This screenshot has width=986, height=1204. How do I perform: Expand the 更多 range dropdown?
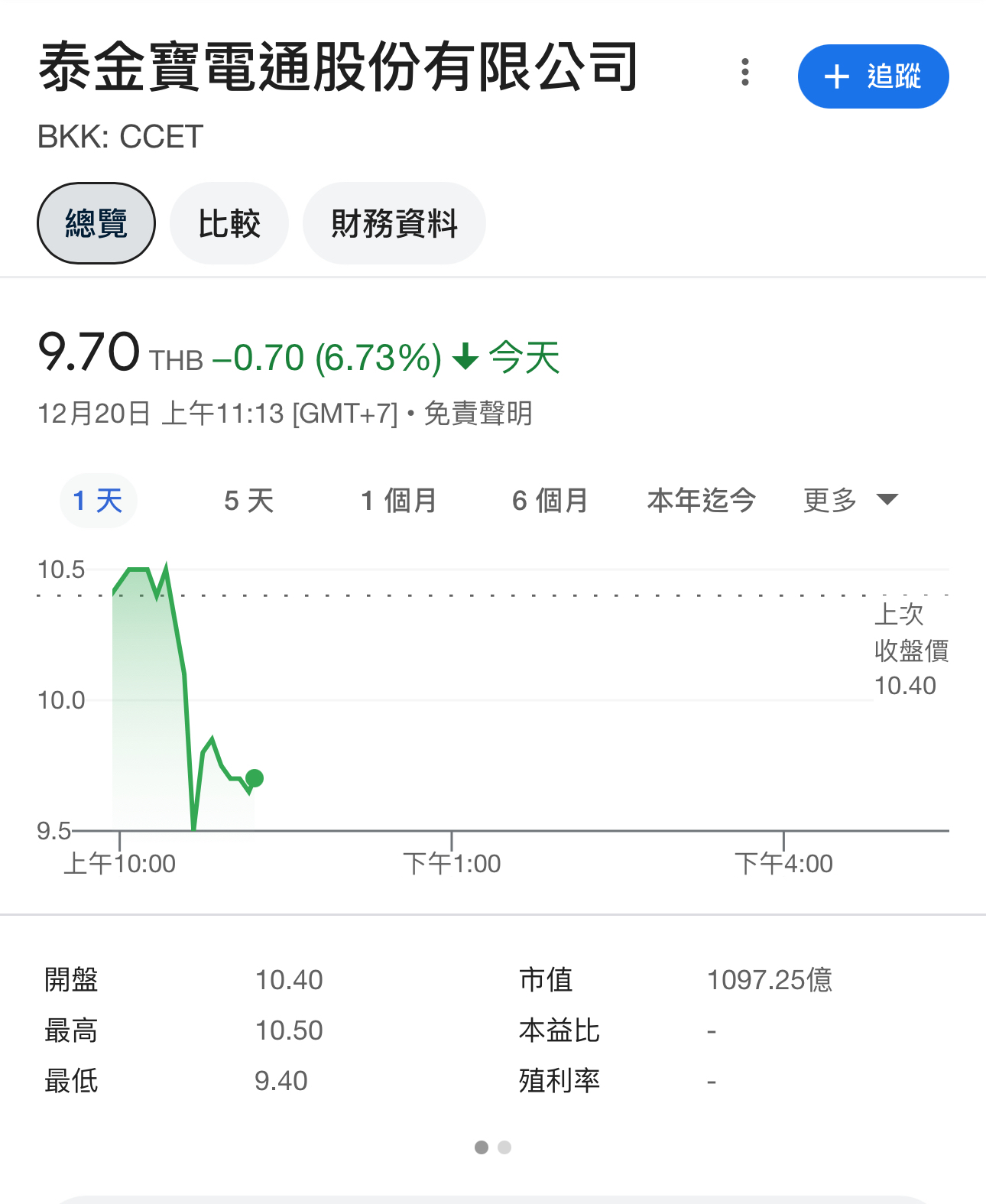tap(849, 501)
